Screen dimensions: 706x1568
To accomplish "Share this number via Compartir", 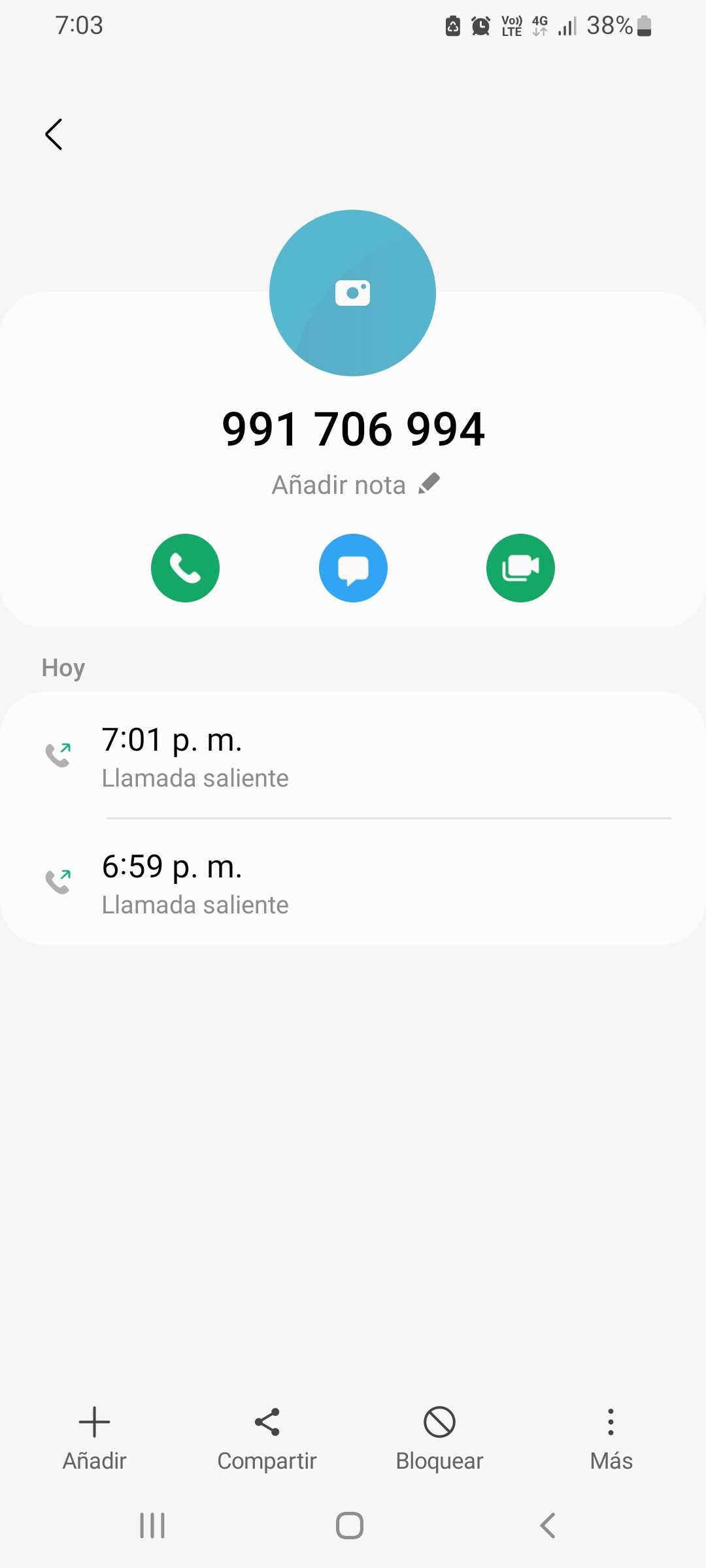I will [x=267, y=1438].
